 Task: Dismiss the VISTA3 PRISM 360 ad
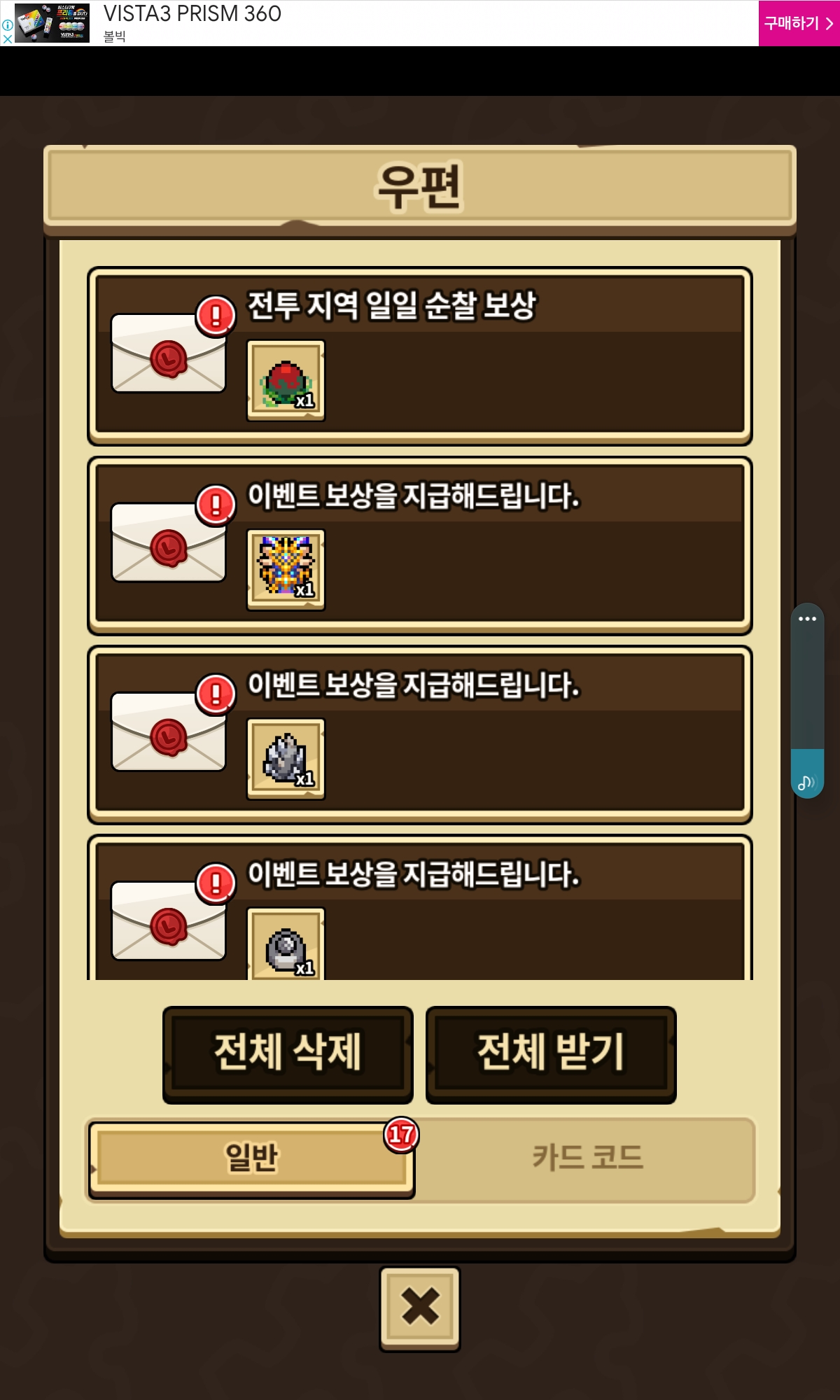7,38
